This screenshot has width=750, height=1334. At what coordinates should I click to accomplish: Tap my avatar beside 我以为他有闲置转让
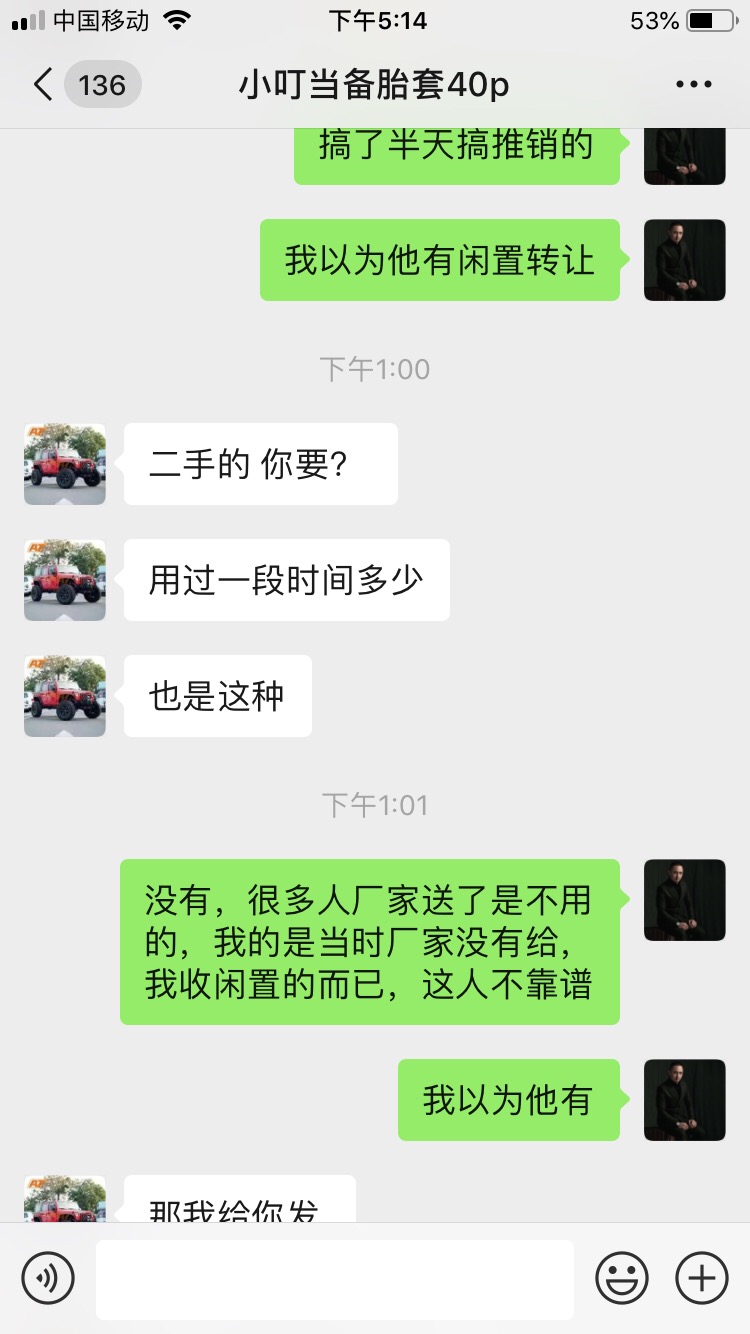pyautogui.click(x=684, y=260)
